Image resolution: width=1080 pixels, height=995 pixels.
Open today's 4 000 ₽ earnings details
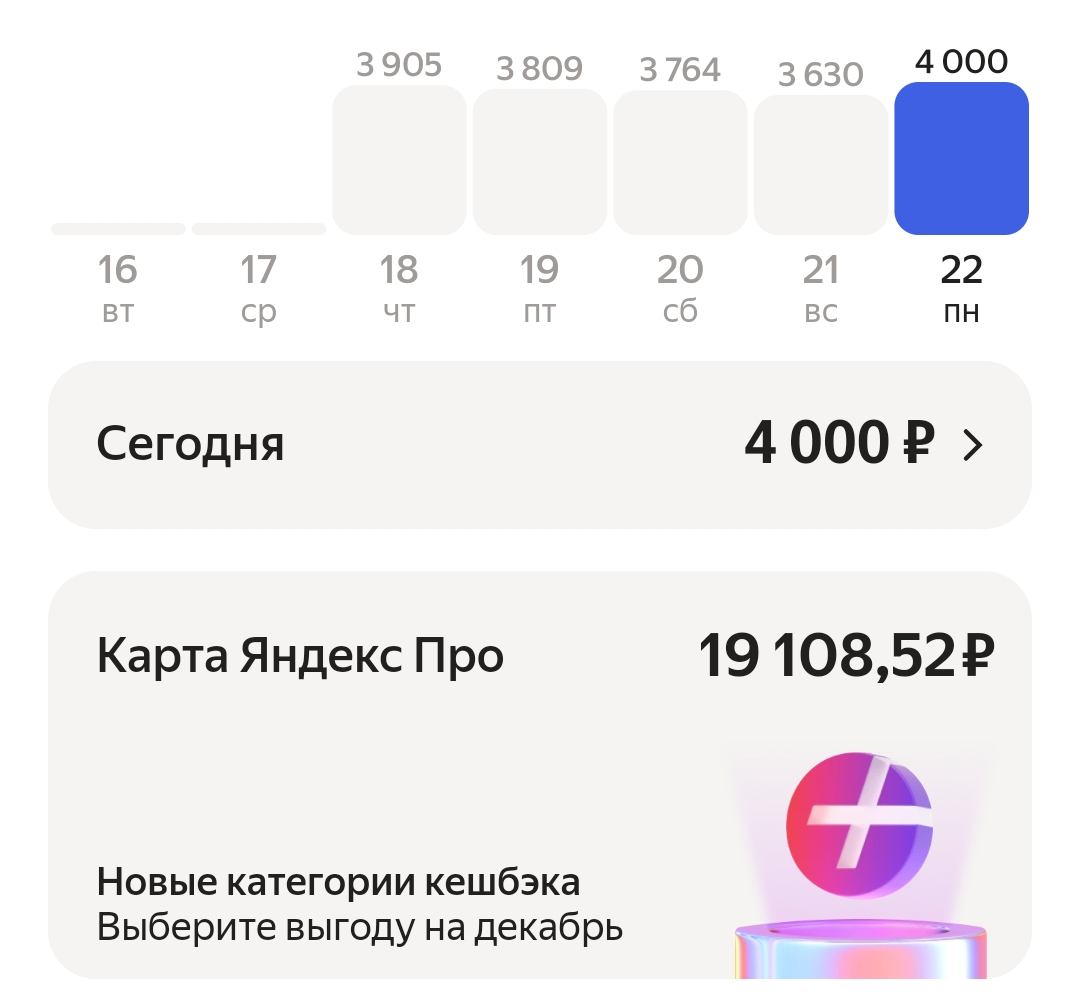(540, 444)
